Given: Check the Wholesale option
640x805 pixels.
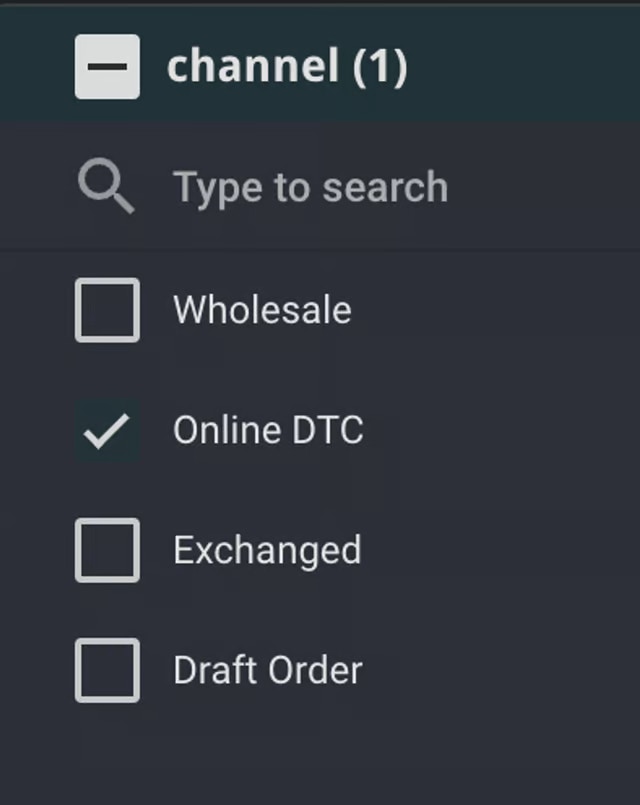Looking at the screenshot, I should 107,310.
